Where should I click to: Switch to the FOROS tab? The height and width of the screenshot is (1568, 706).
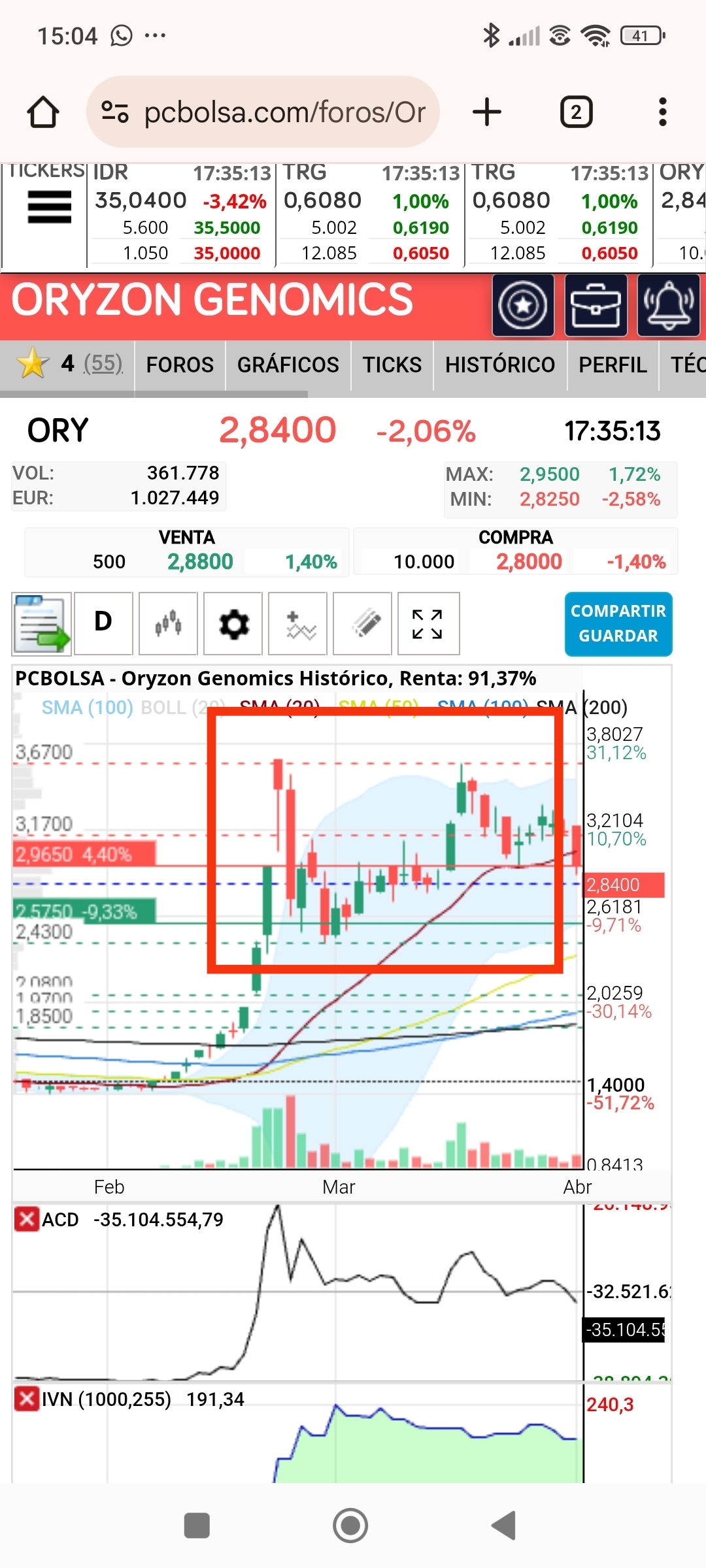(x=180, y=365)
